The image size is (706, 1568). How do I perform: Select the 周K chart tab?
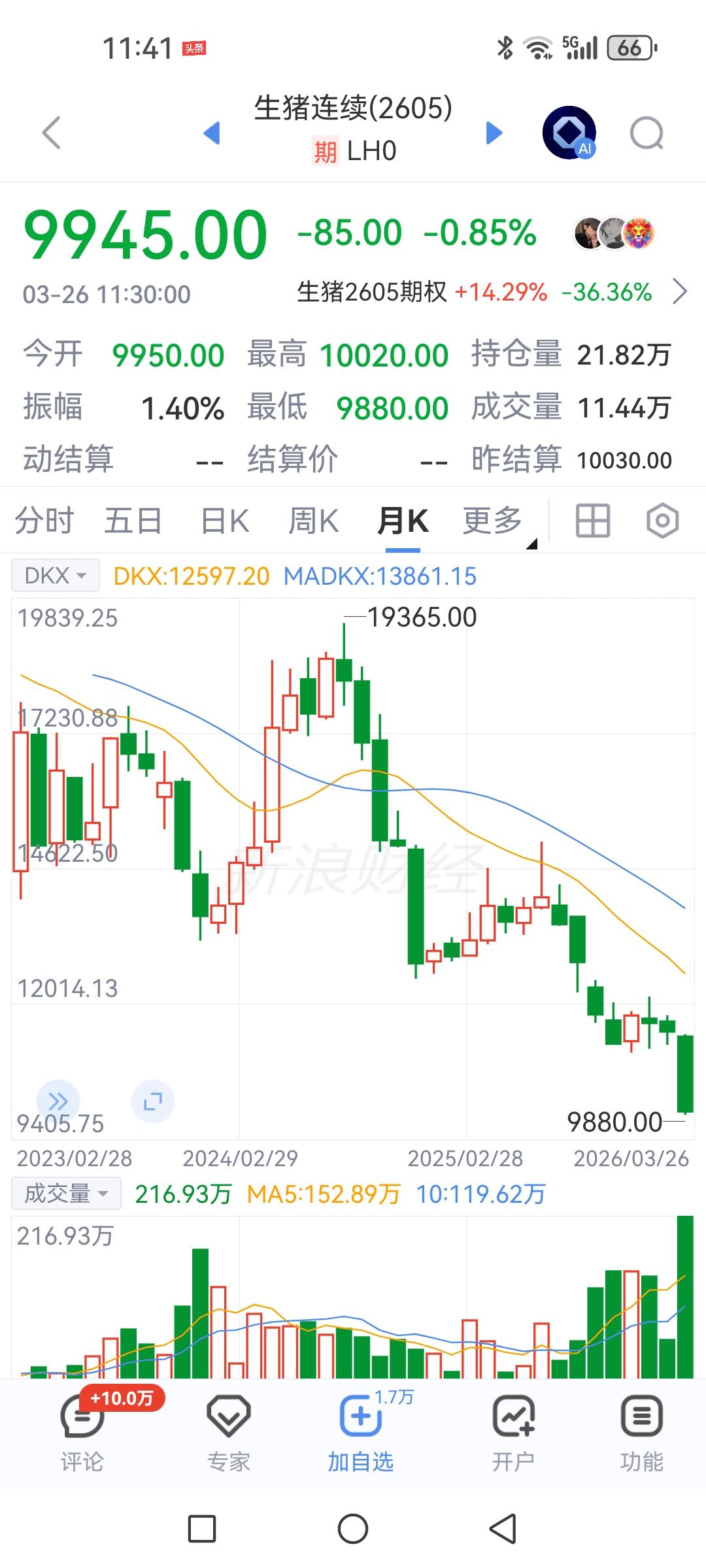click(314, 521)
